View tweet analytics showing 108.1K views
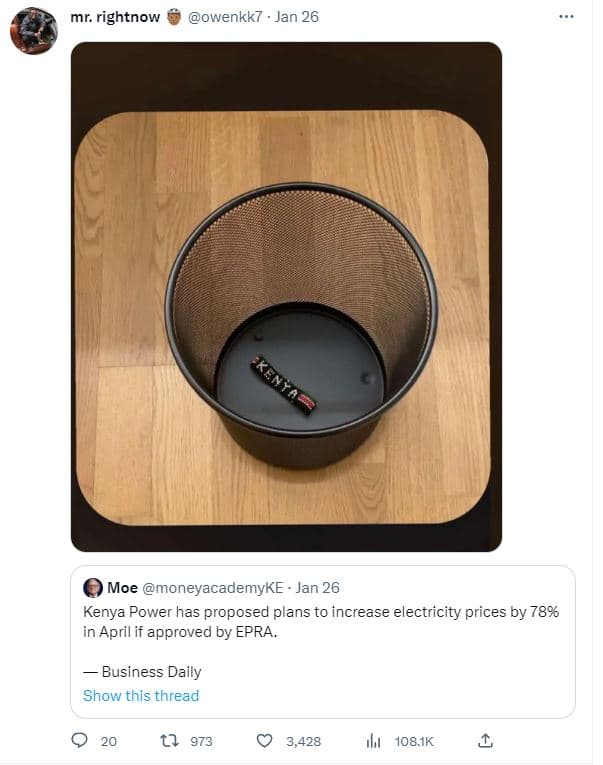The width and height of the screenshot is (603, 765). (374, 741)
